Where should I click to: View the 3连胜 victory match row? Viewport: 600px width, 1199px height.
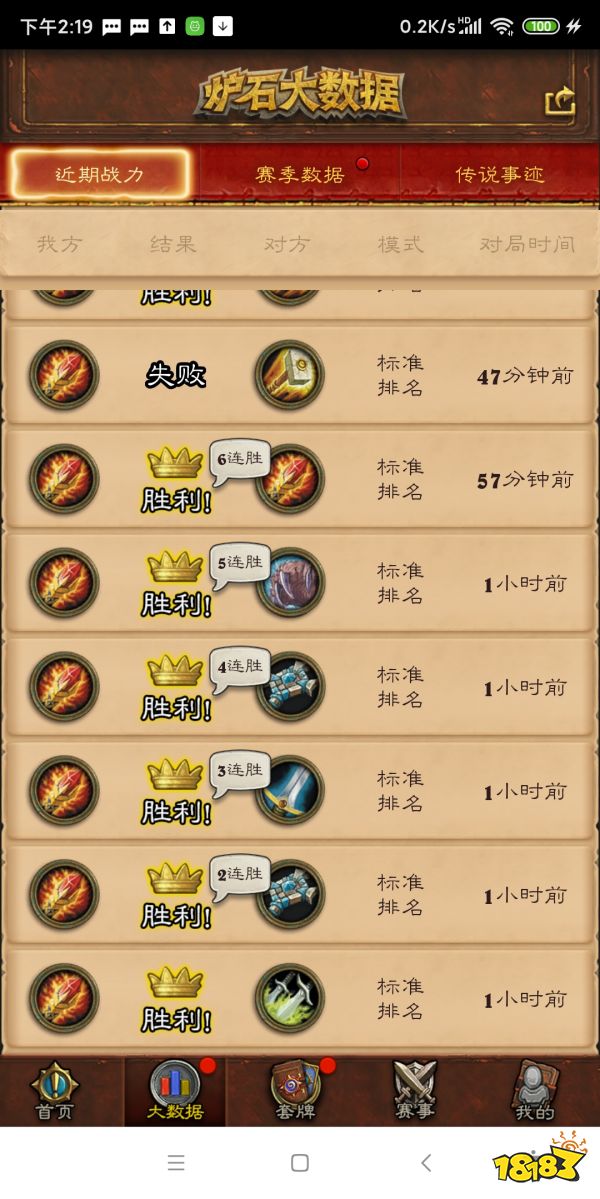[x=300, y=791]
